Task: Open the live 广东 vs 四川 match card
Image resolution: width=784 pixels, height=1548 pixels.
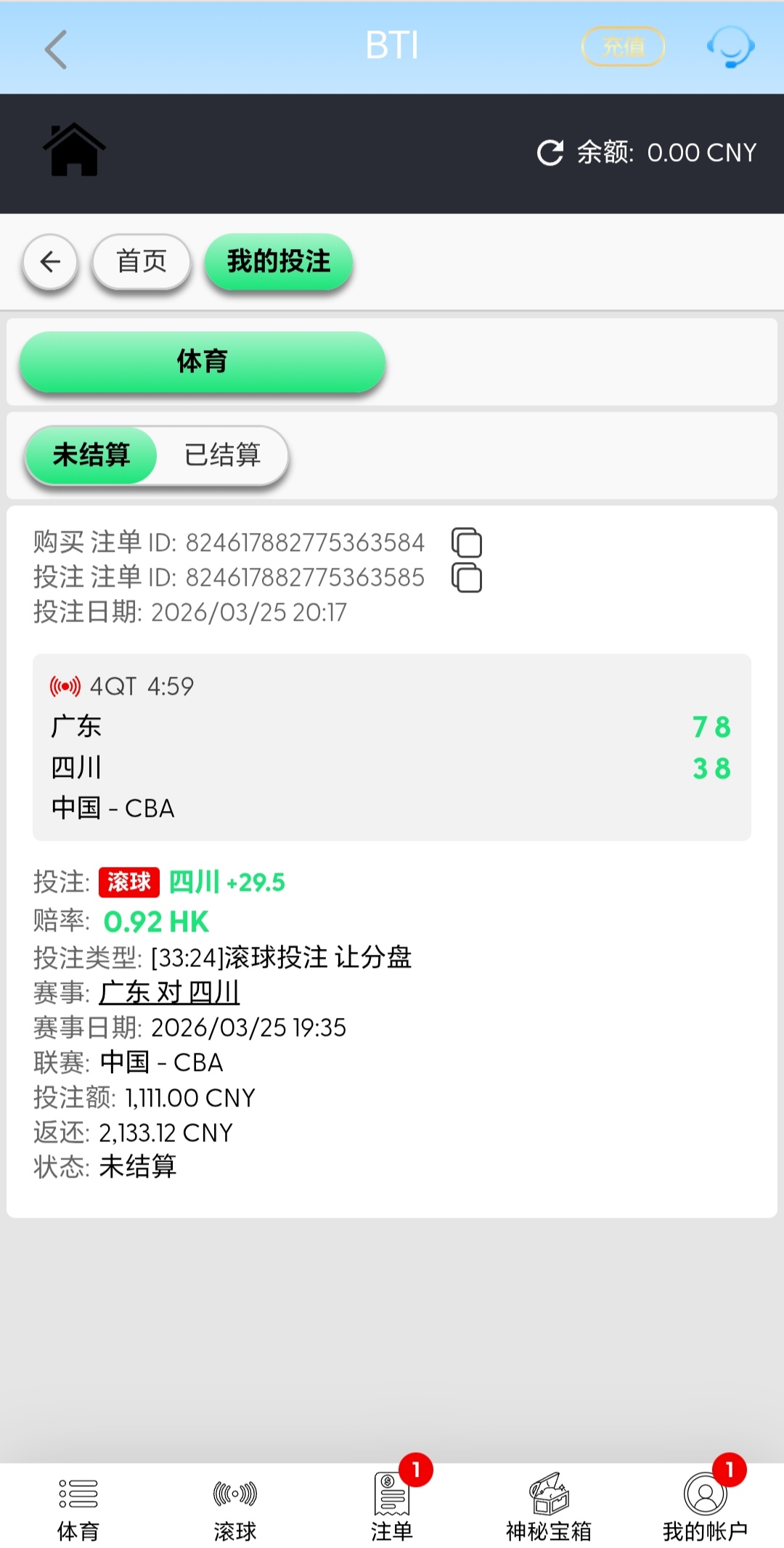Action: click(392, 746)
